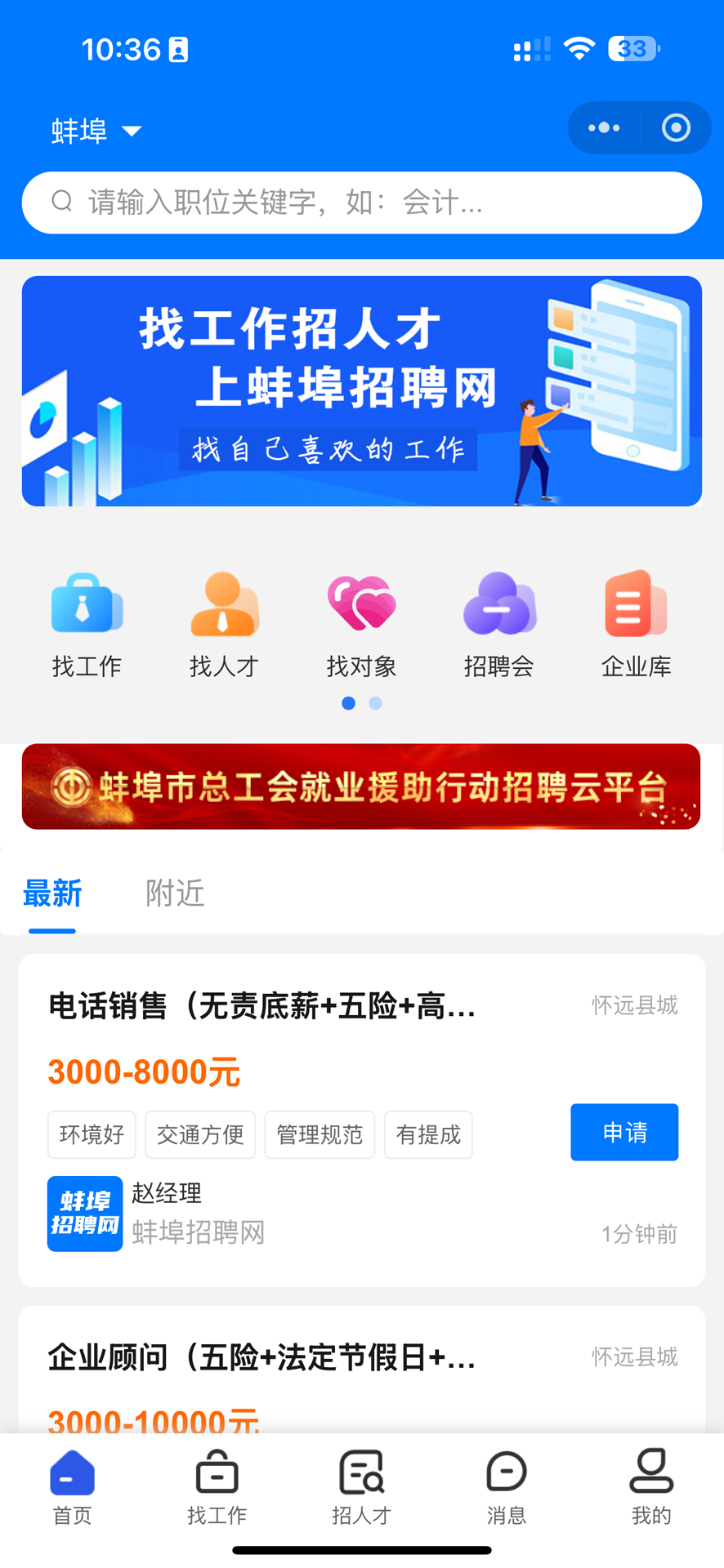Open the 找工作 job search icon
This screenshot has height=1568, width=724.
(x=87, y=622)
